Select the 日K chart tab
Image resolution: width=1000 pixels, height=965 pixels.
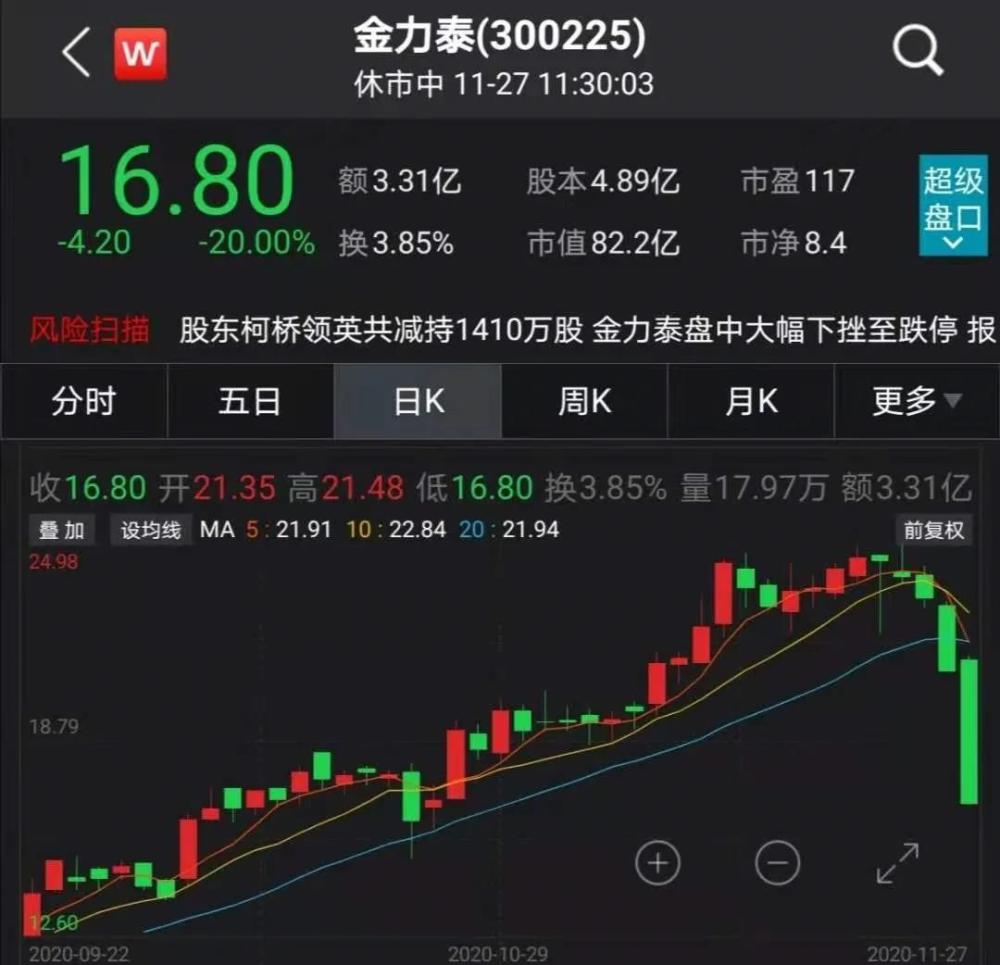point(417,402)
